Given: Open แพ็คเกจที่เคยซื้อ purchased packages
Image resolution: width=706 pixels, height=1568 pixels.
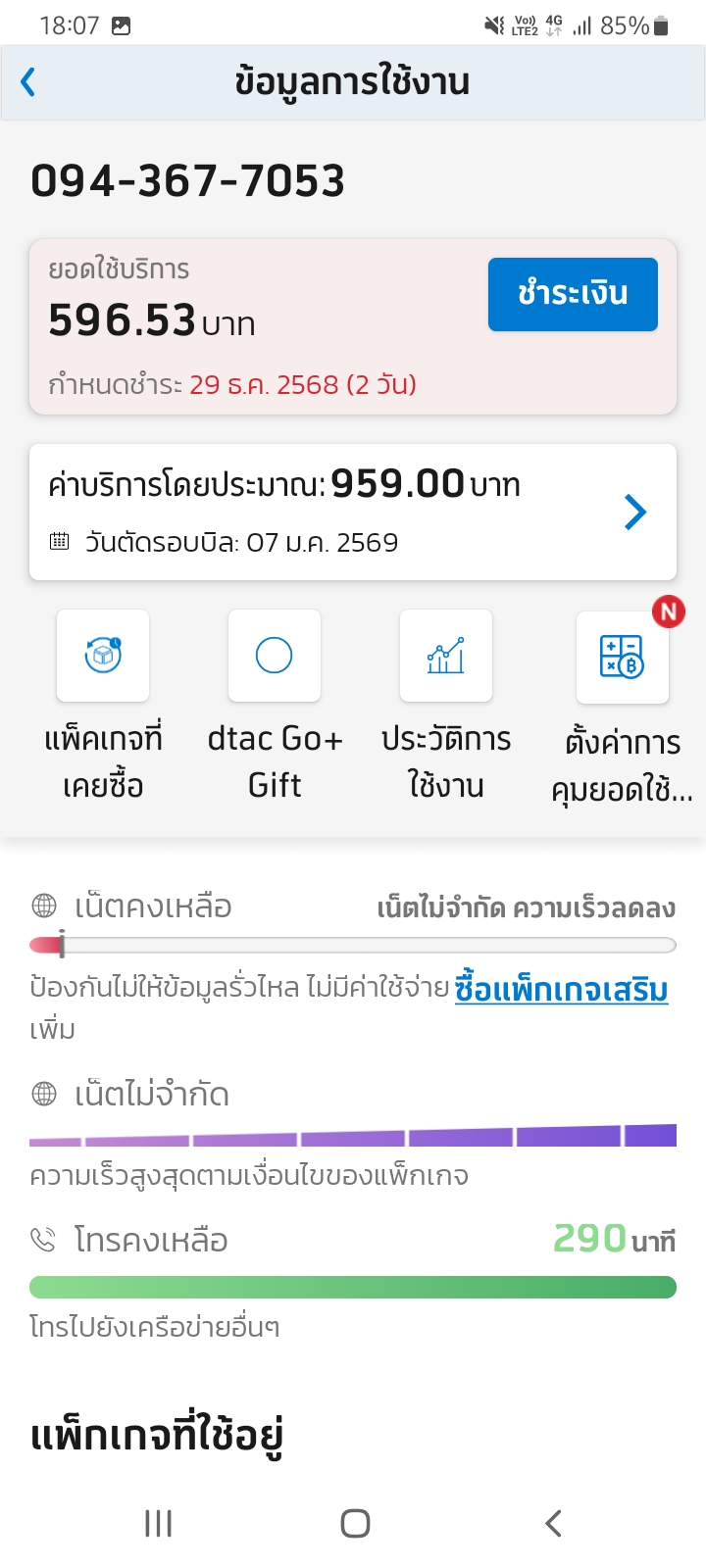Looking at the screenshot, I should click(x=103, y=657).
